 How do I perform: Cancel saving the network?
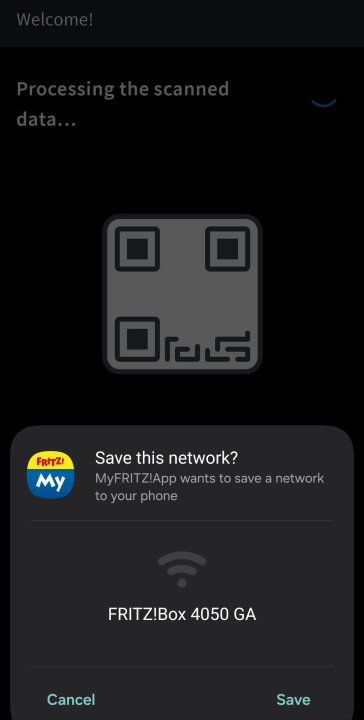[71, 699]
